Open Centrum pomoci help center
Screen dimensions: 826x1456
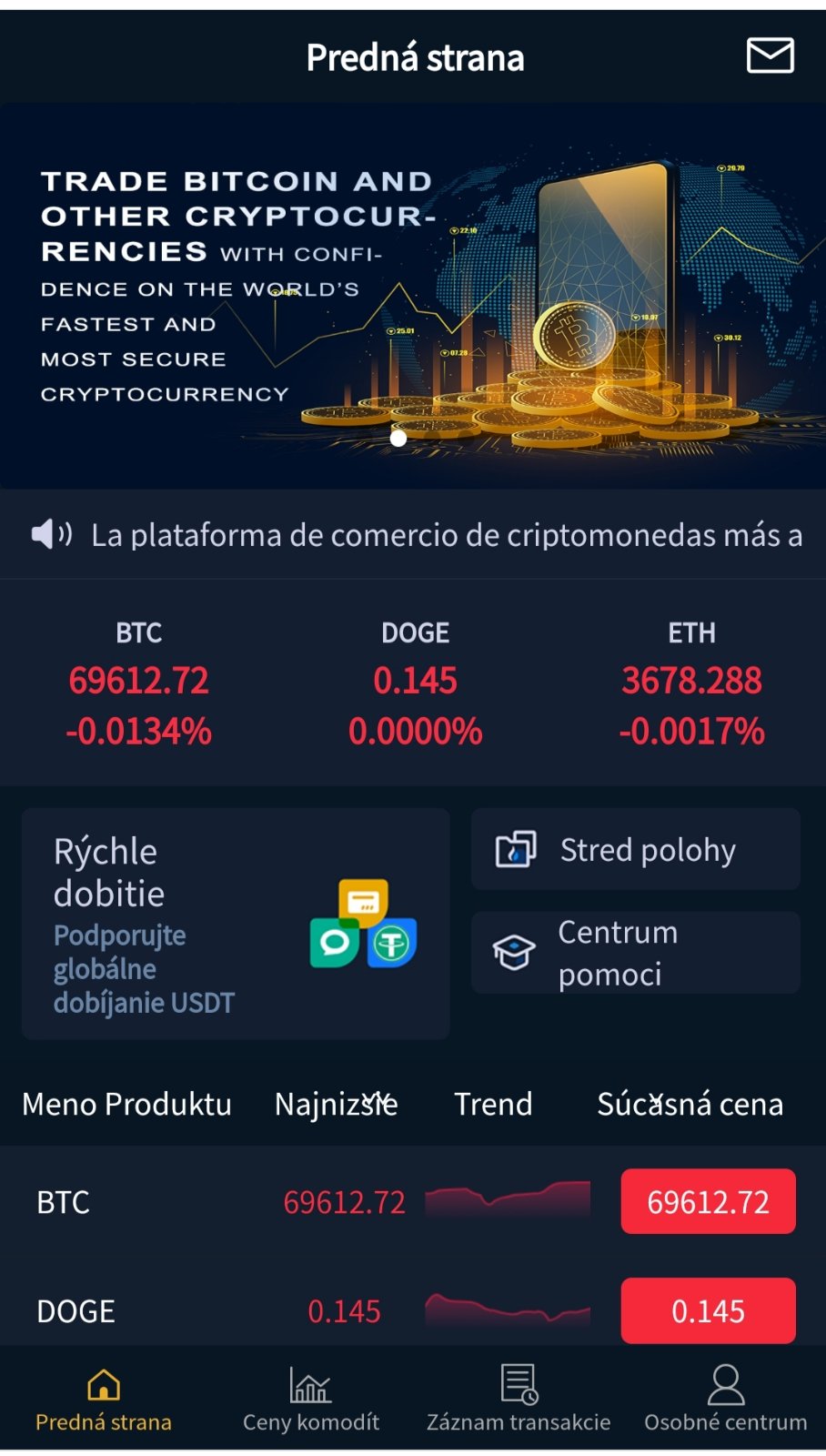pyautogui.click(x=635, y=953)
